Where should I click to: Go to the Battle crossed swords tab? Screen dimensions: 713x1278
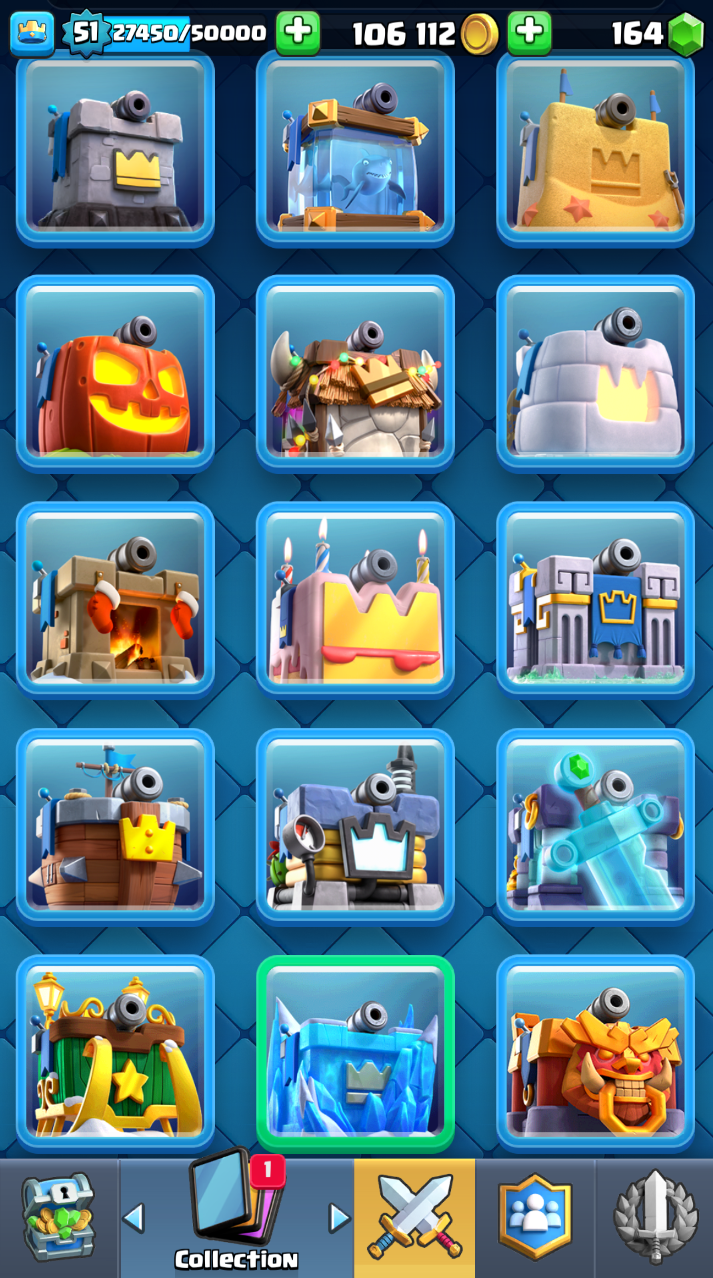tap(414, 1218)
